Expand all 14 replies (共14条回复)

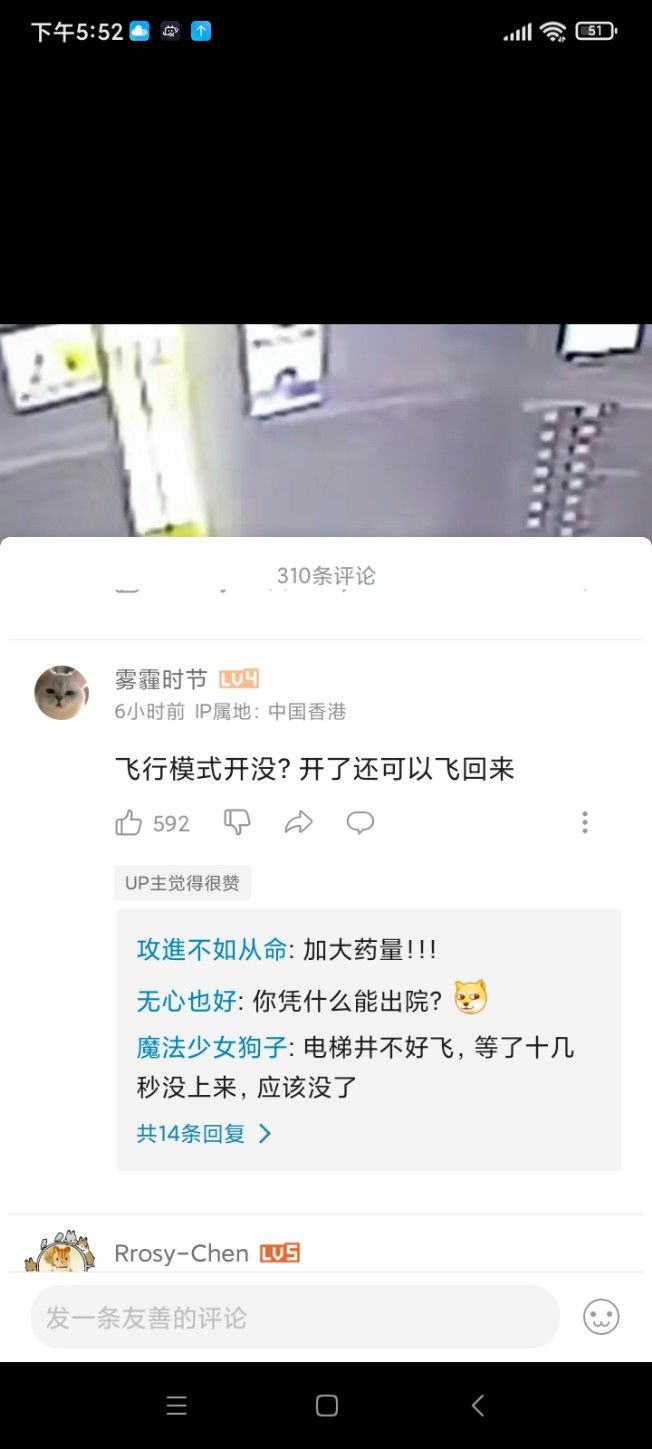coord(204,1133)
